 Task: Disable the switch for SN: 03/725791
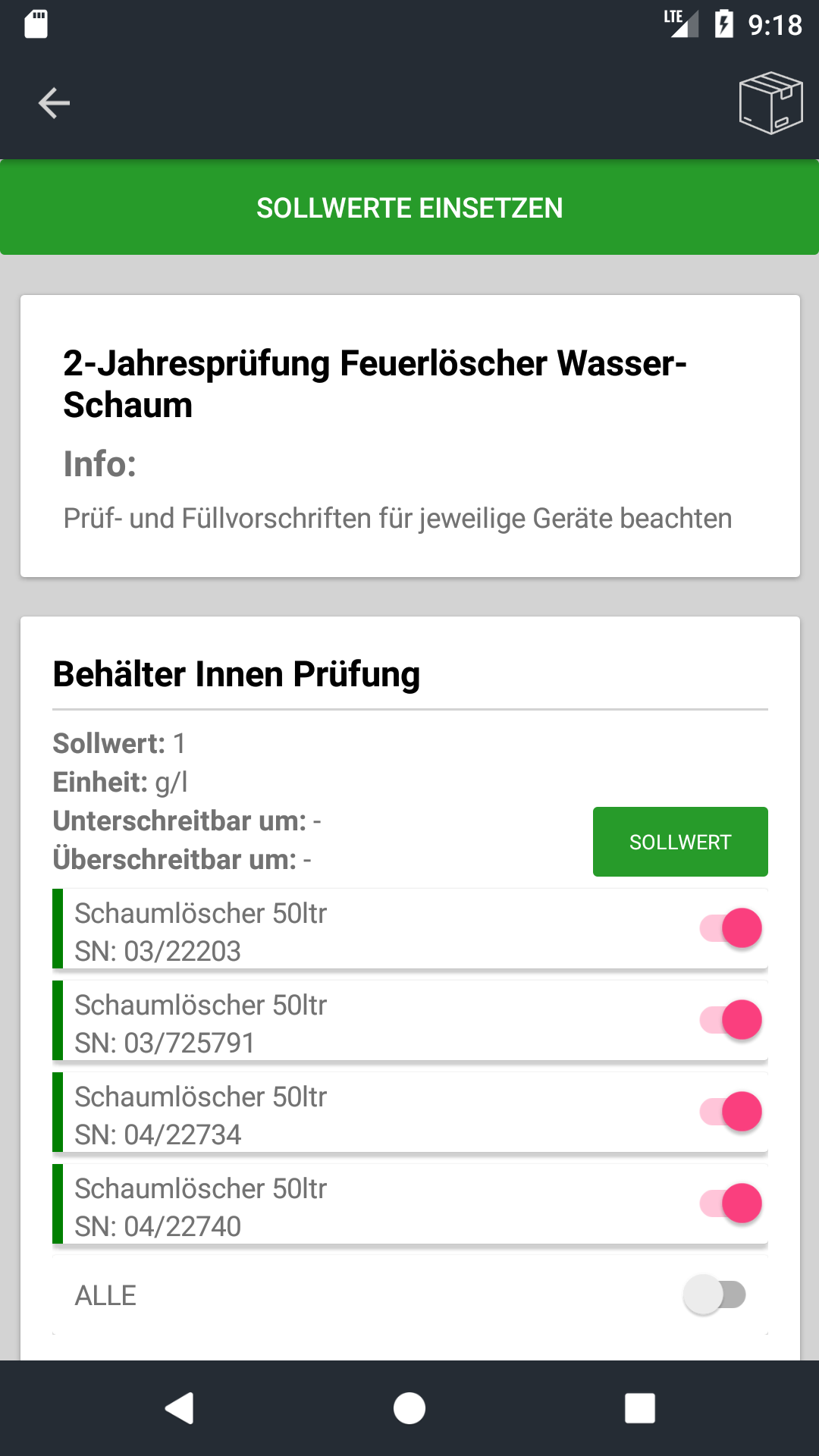coord(731,1020)
